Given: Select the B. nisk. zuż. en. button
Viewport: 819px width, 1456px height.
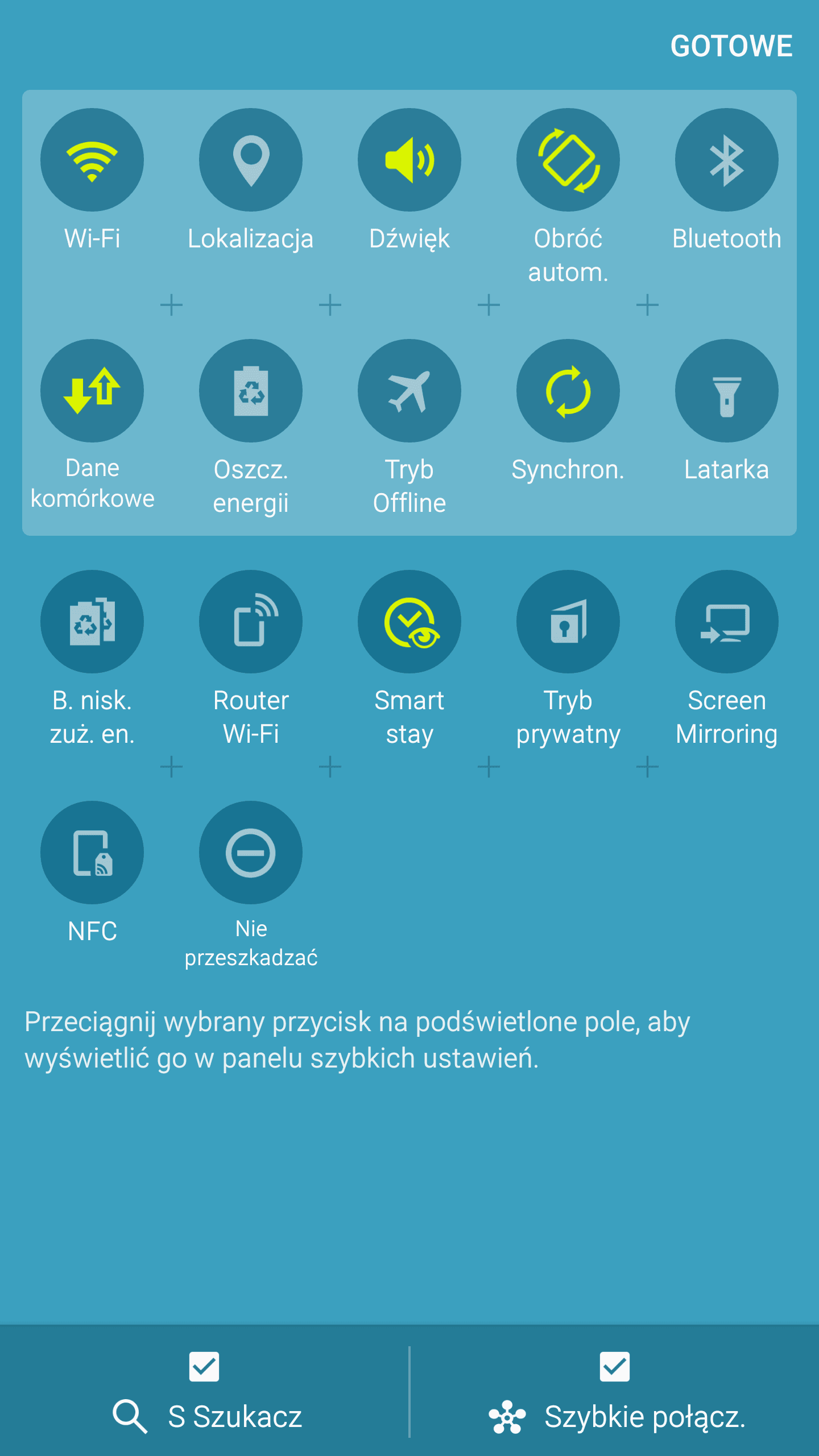Looking at the screenshot, I should [92, 622].
